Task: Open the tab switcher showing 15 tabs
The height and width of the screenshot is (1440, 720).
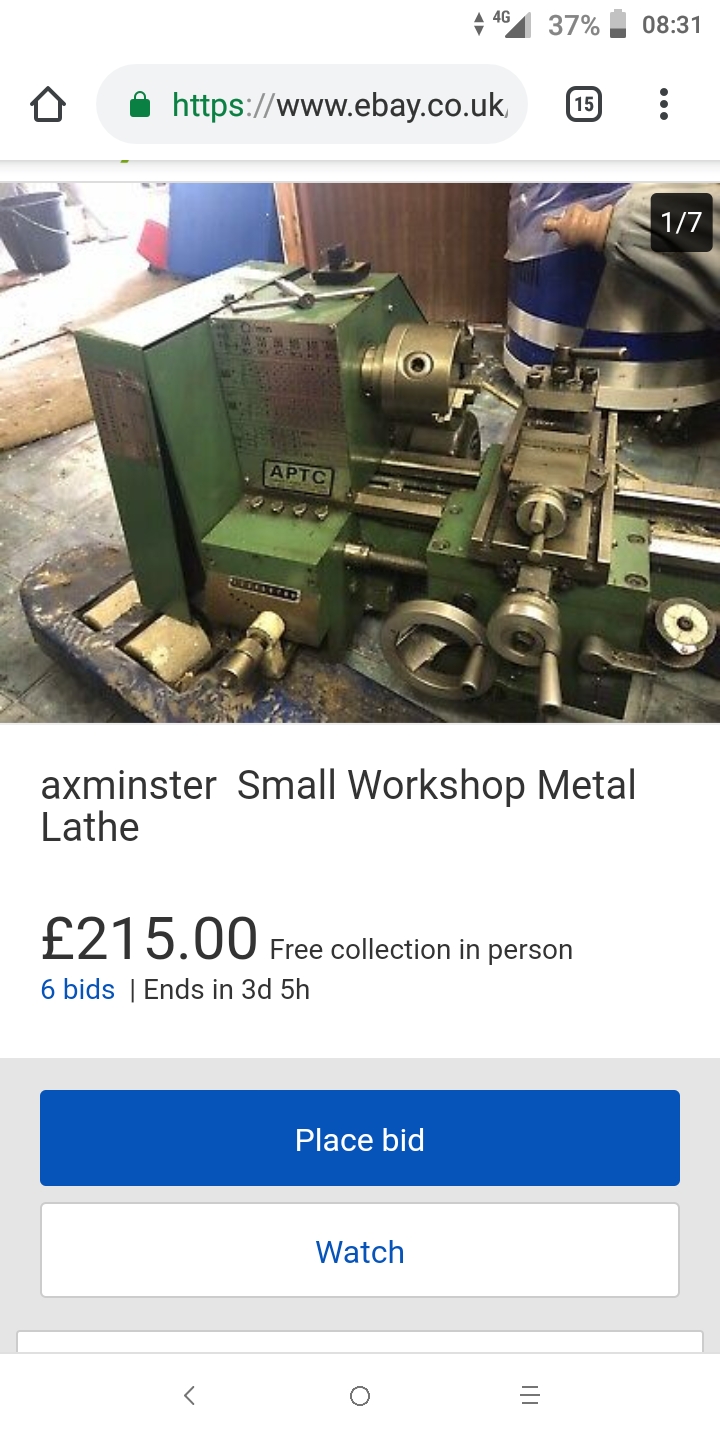Action: point(584,104)
